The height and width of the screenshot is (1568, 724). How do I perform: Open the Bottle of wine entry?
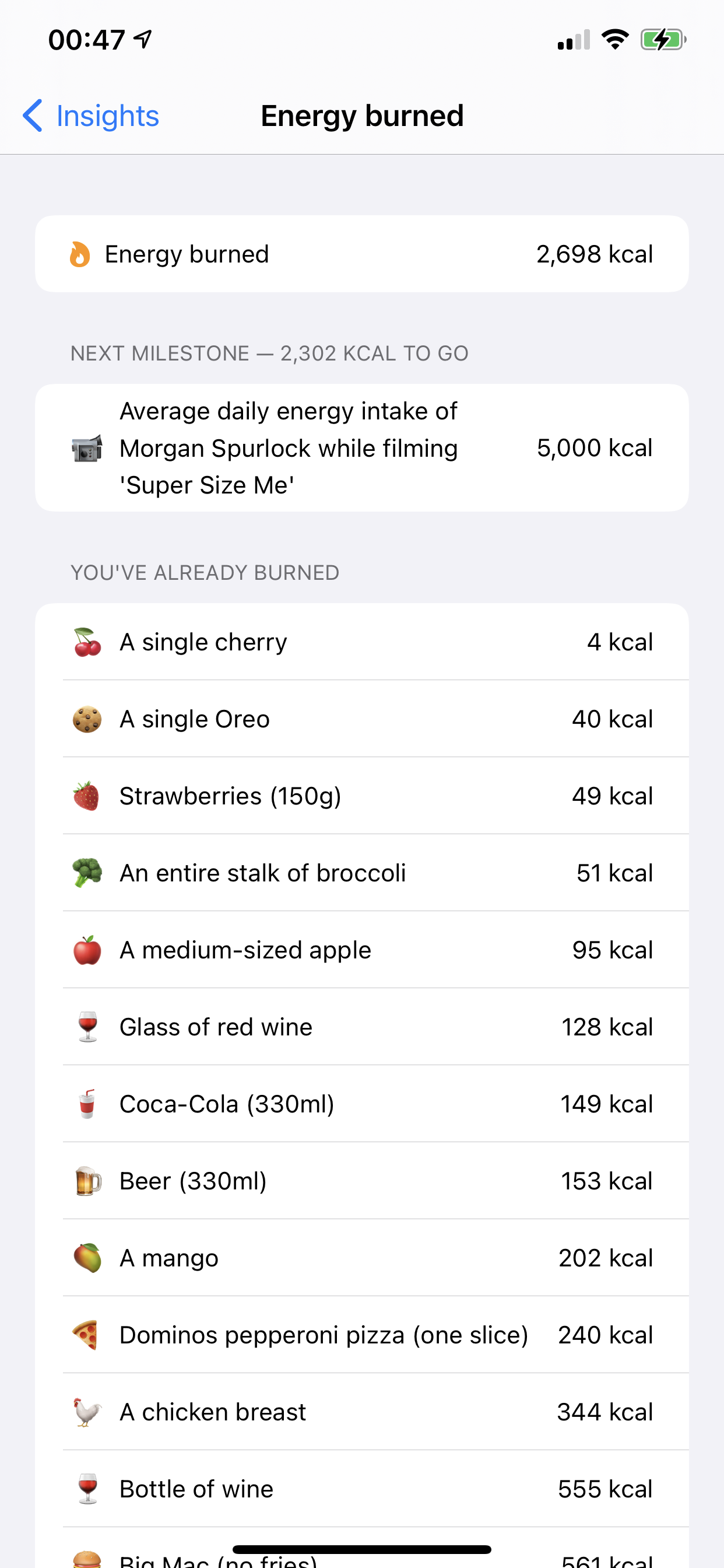(x=361, y=1488)
